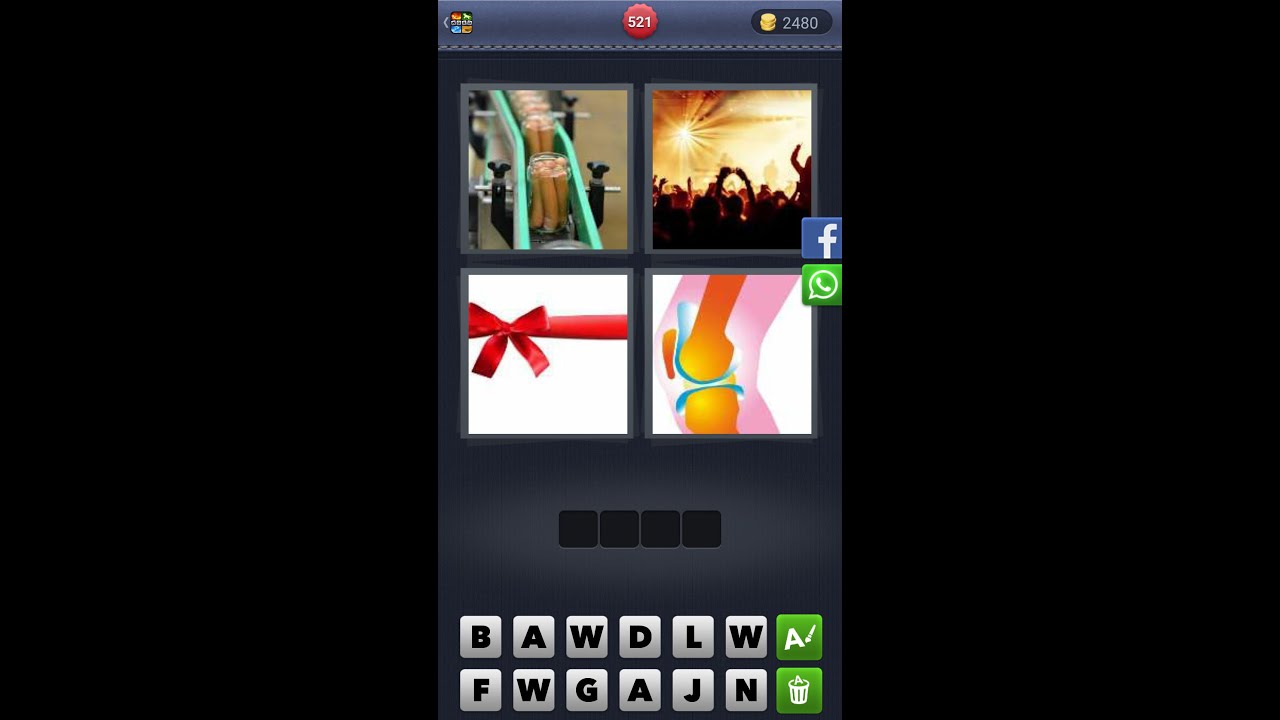Enlarge the knee joint illustration
This screenshot has height=720, width=1280.
click(731, 353)
